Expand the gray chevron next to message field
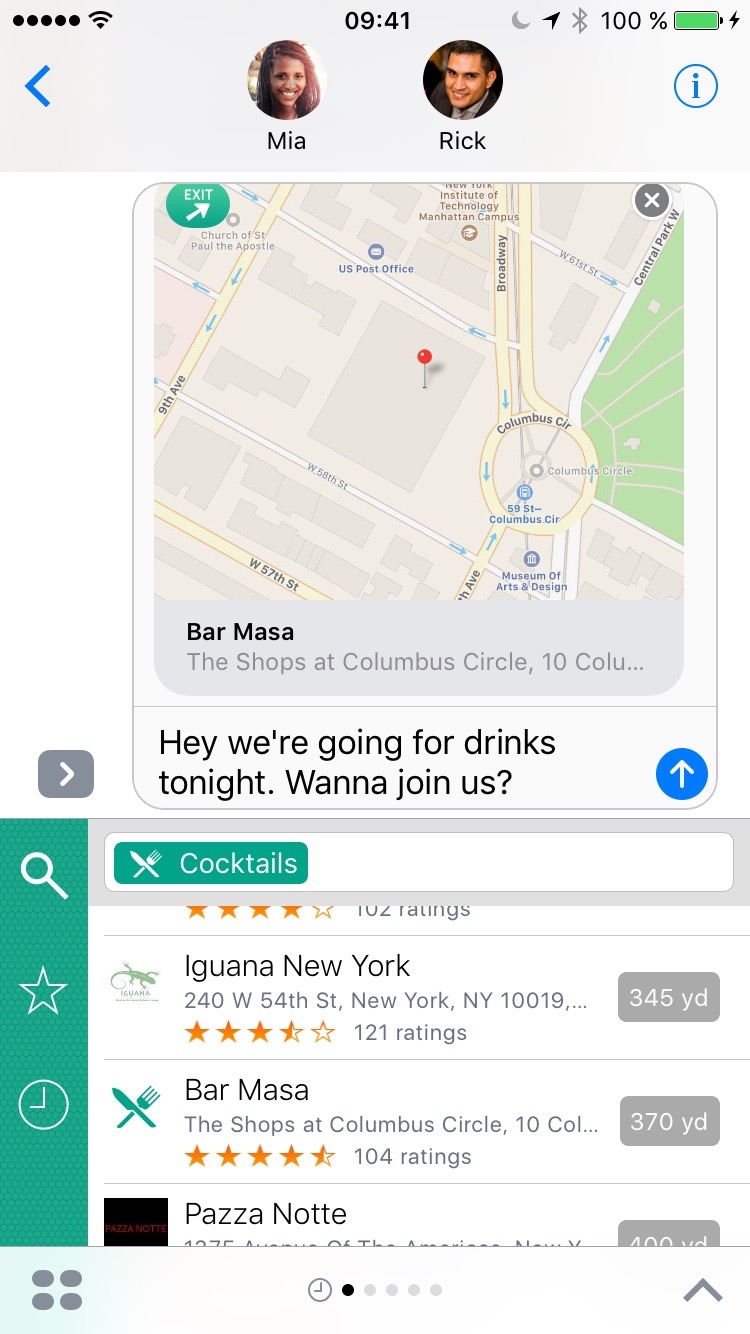This screenshot has height=1334, width=750. pyautogui.click(x=66, y=774)
